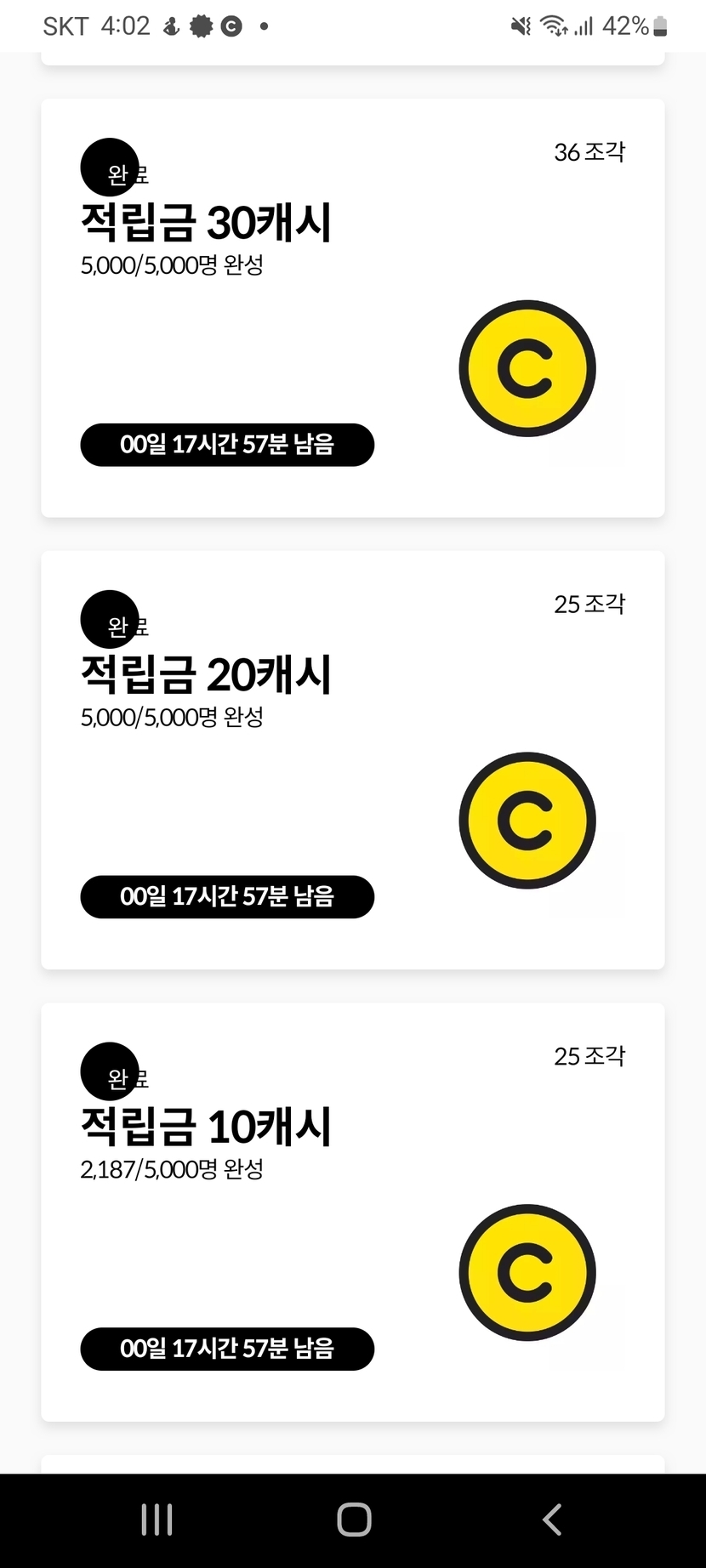
Task: Go back with the system back button
Action: pos(552,1520)
